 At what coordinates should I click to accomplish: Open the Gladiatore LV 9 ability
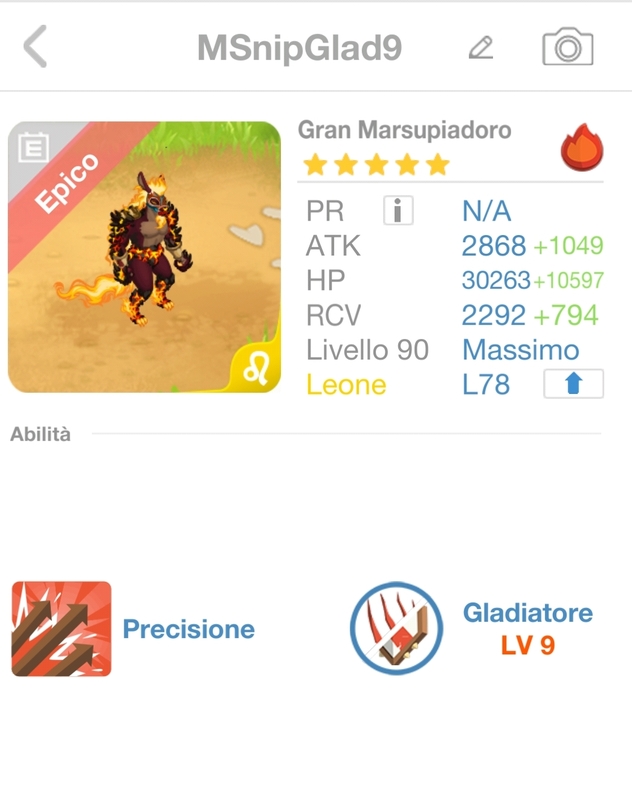pyautogui.click(x=397, y=629)
